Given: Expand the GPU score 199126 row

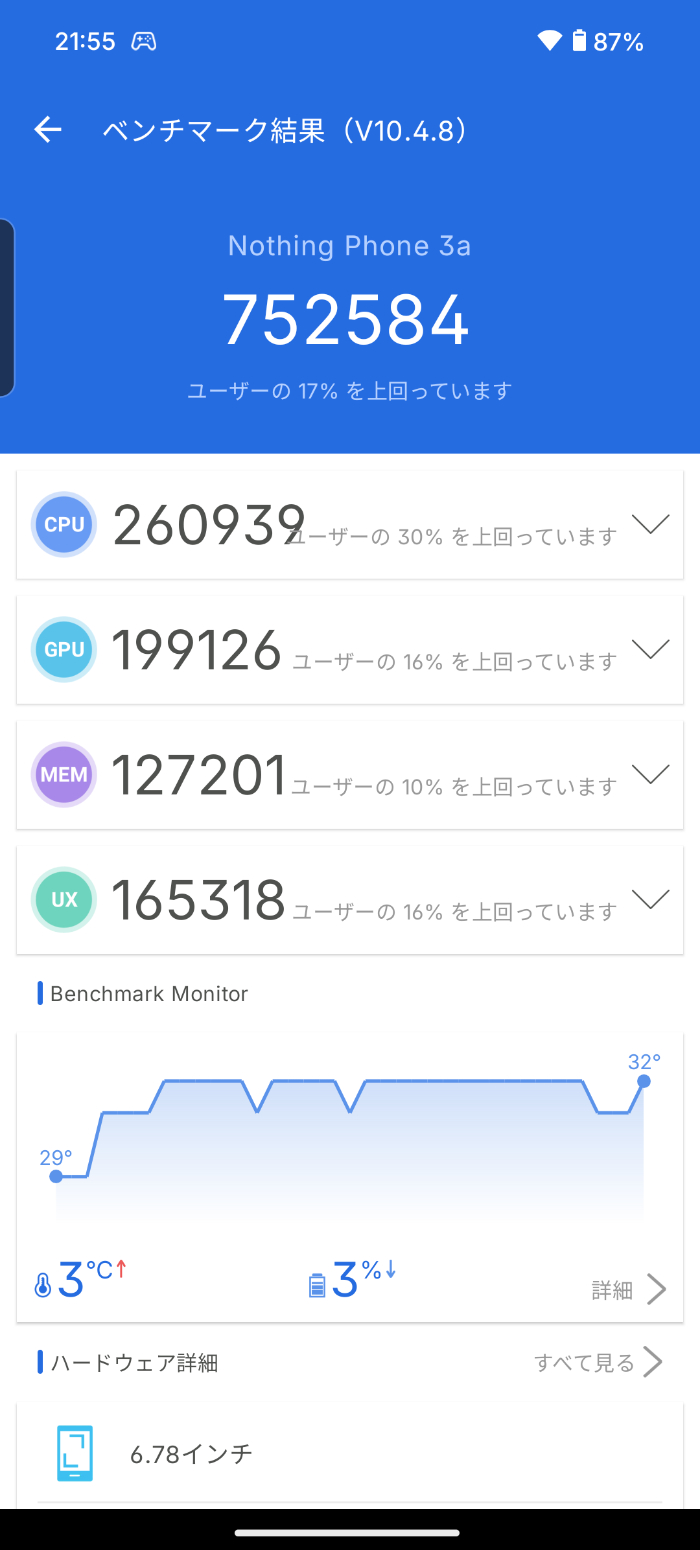Looking at the screenshot, I should pos(350,650).
